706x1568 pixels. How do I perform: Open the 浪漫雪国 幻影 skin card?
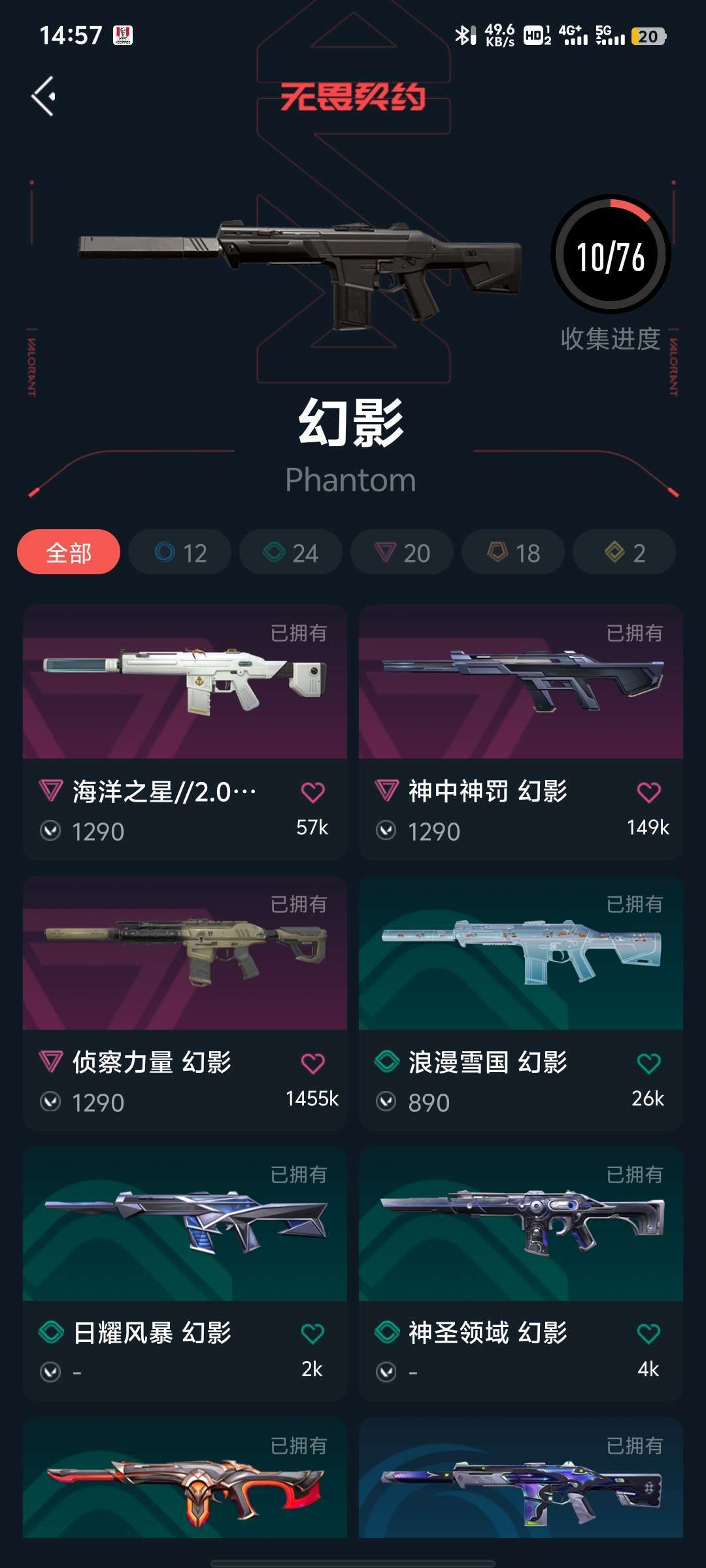coord(521,1004)
